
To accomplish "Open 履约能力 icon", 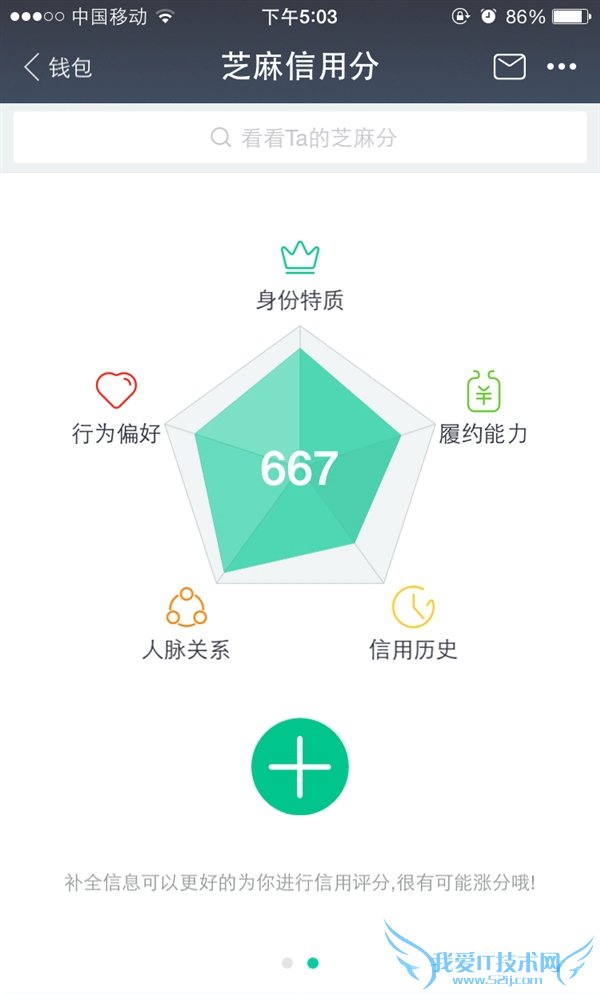I will click(484, 390).
